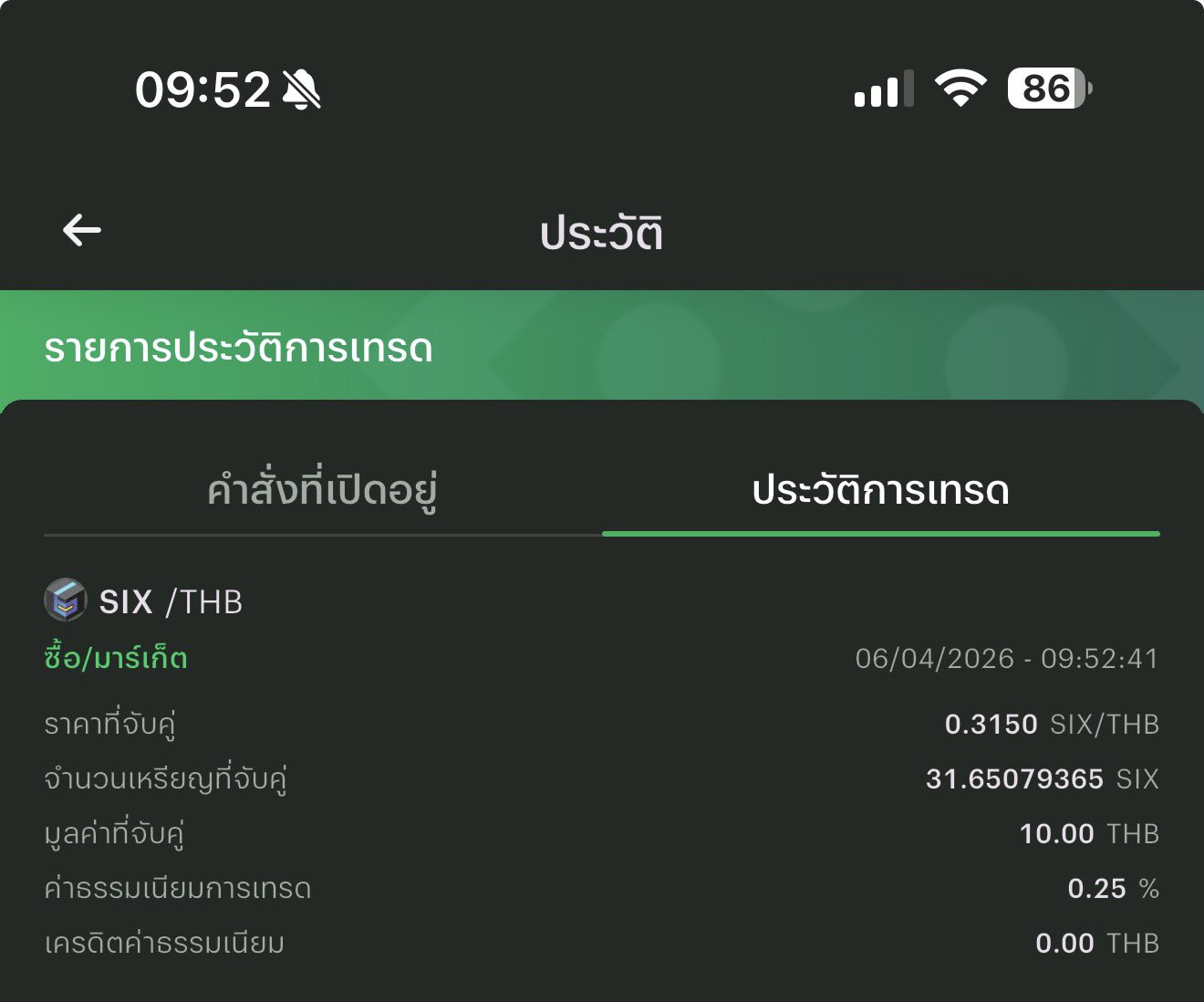Open the SIX/THB trade record
The image size is (1204, 1002).
click(x=170, y=602)
